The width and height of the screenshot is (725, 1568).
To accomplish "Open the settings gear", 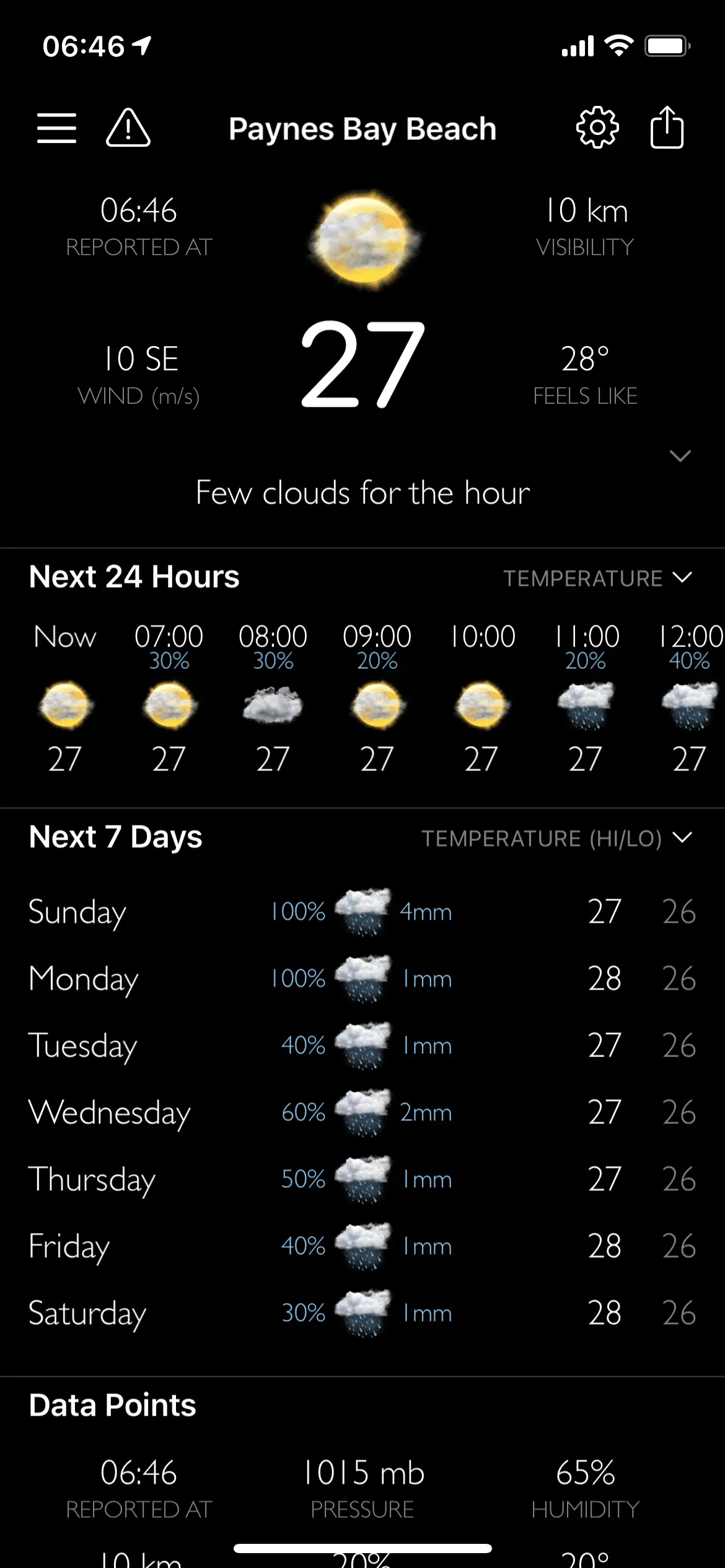I will 597,128.
